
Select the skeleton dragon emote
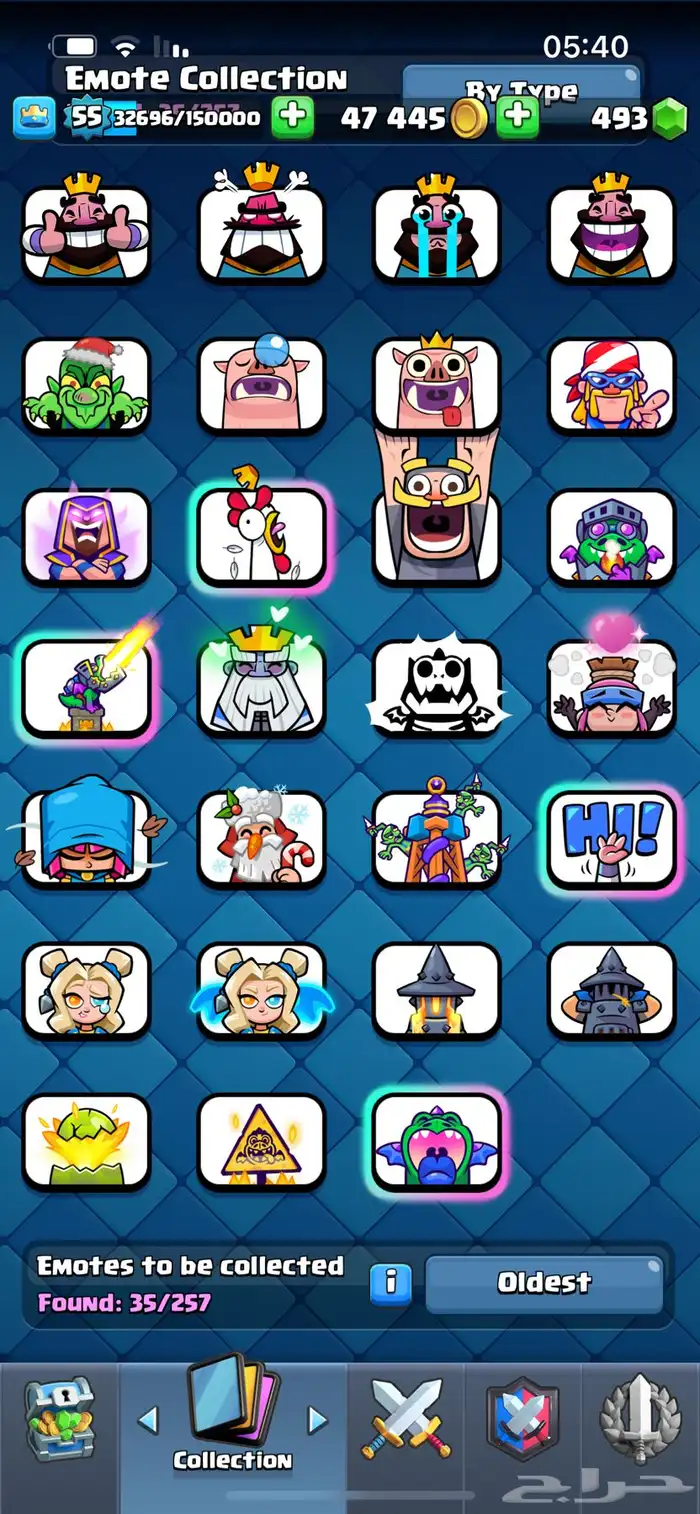[x=436, y=687]
